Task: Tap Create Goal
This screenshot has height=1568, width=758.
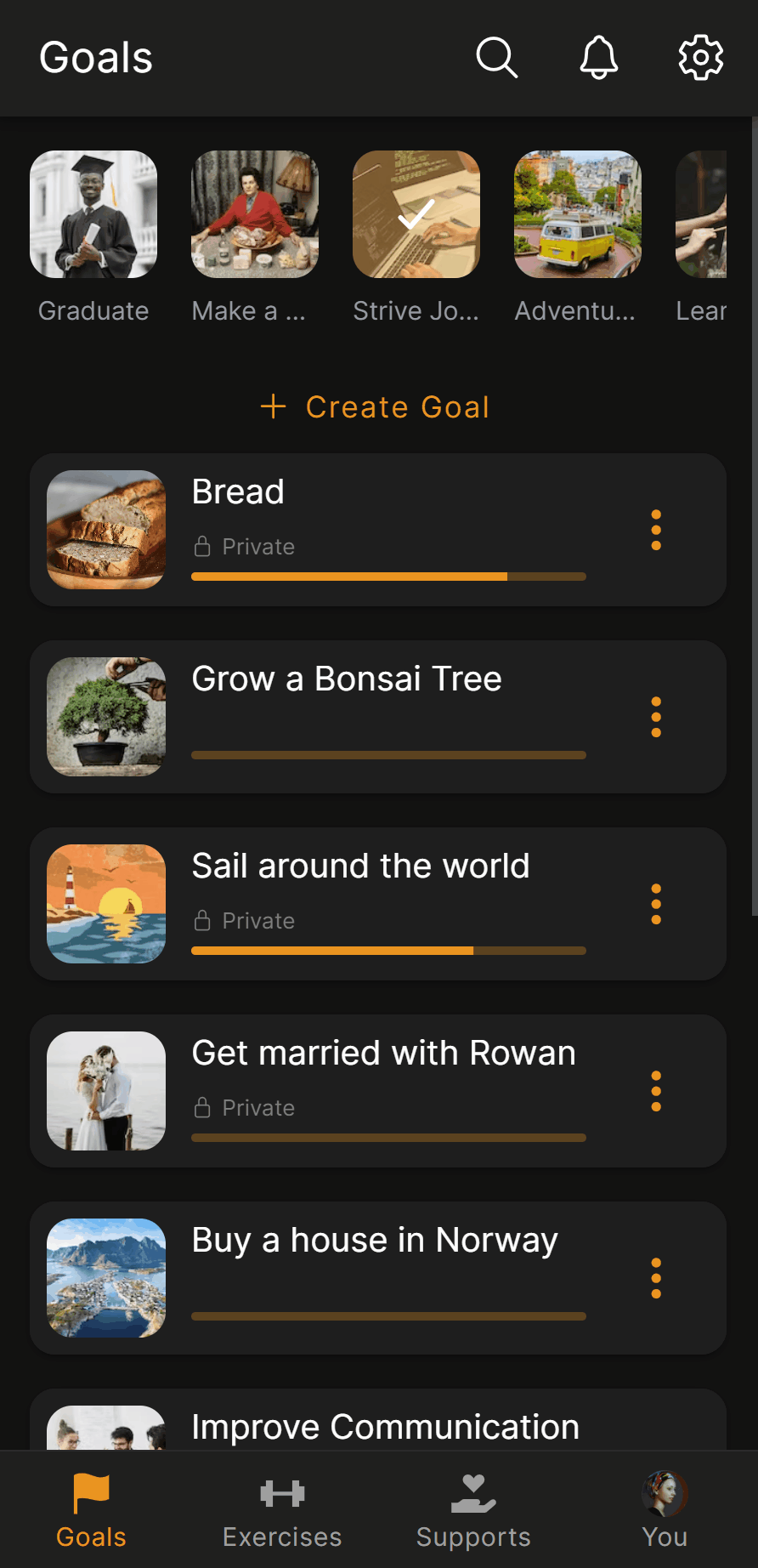Action: (376, 407)
